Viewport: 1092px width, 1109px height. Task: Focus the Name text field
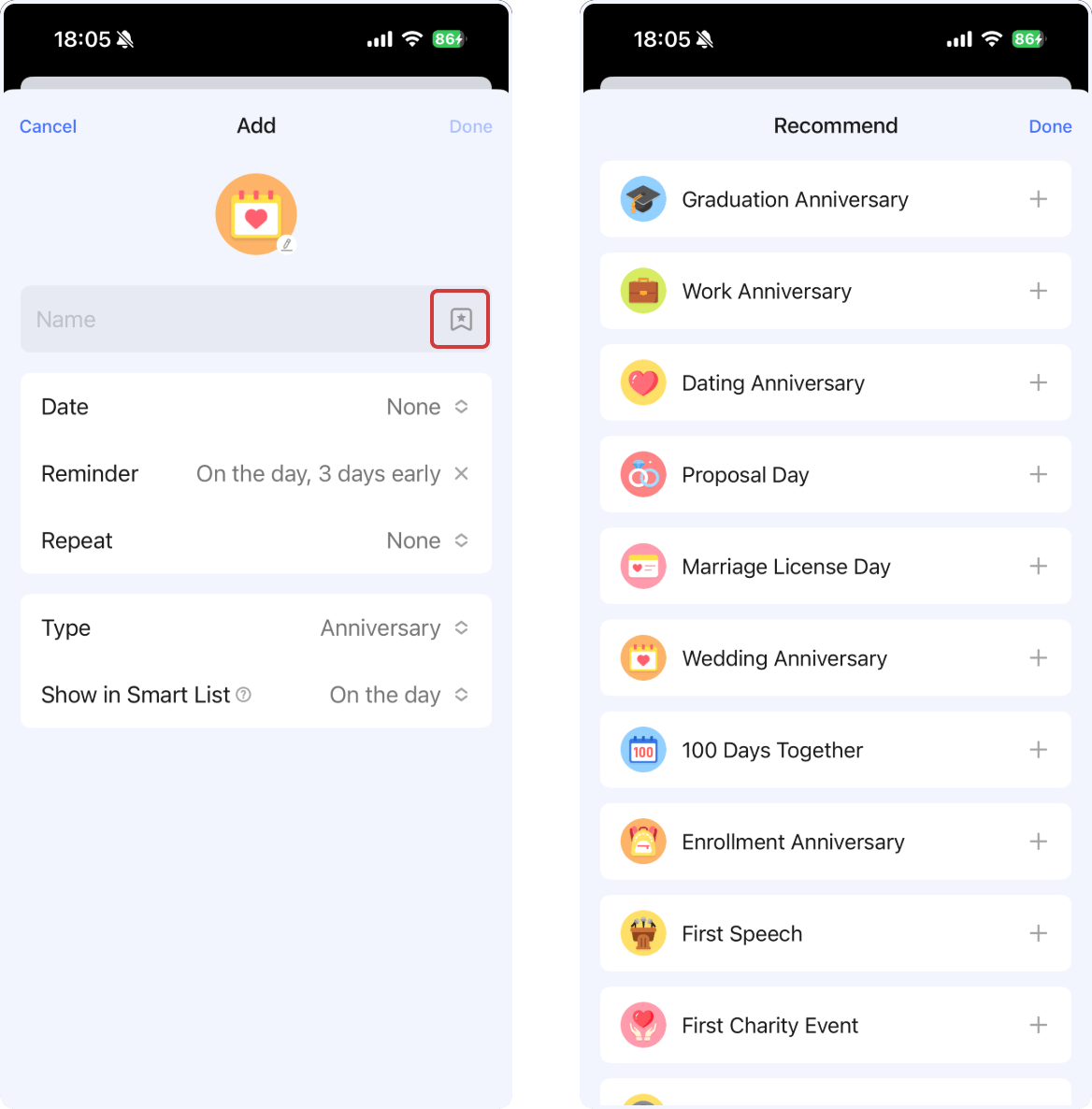224,320
